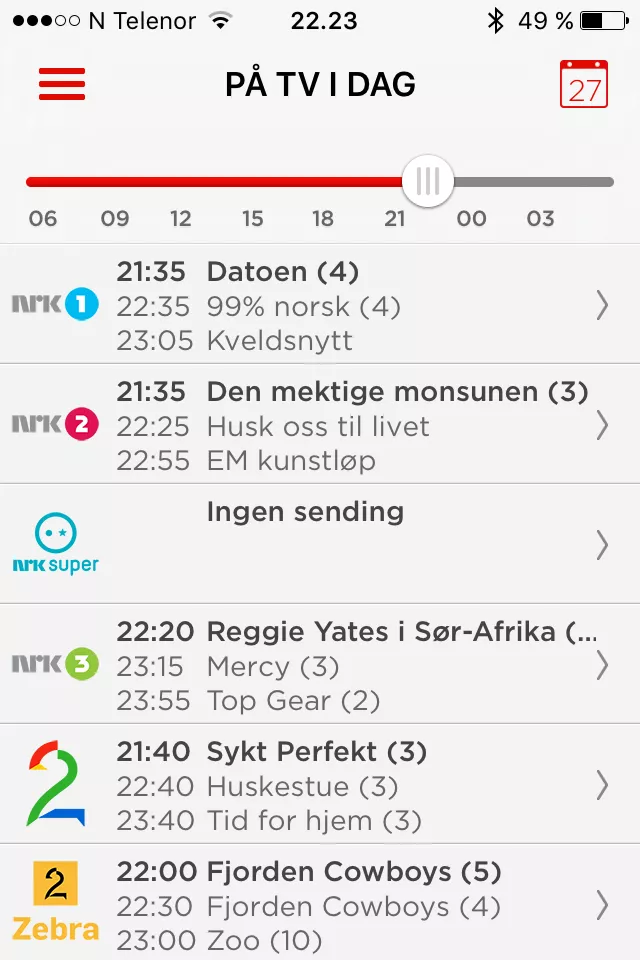Open the hamburger menu

(62, 84)
